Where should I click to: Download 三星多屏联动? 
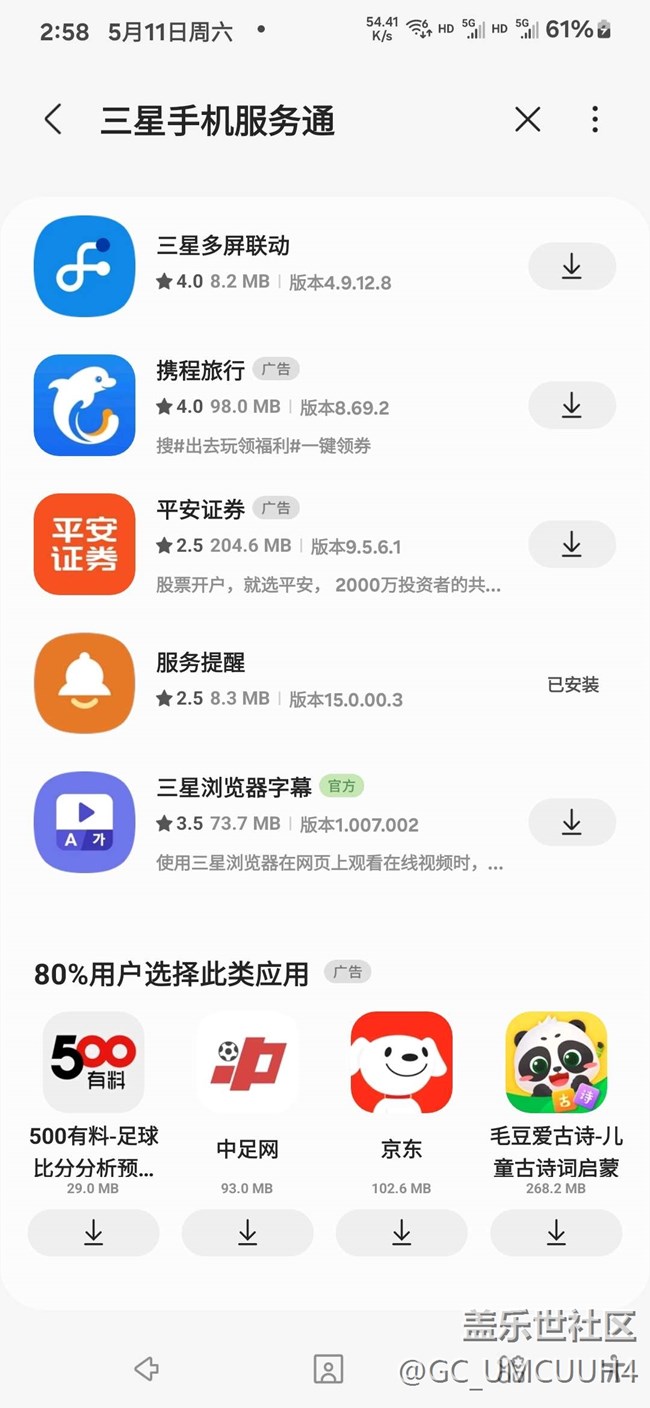(571, 266)
